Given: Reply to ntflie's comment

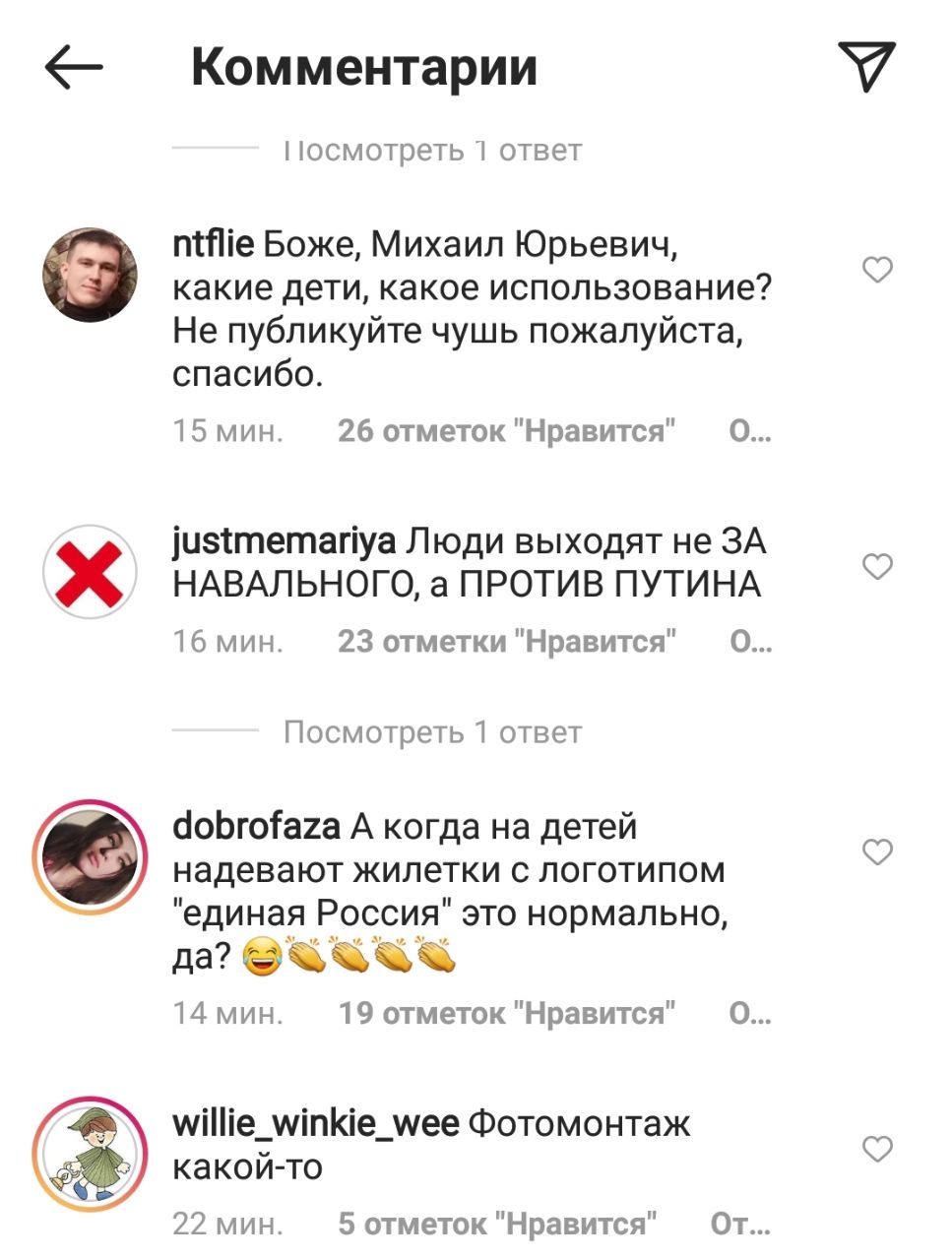Looking at the screenshot, I should pyautogui.click(x=750, y=431).
